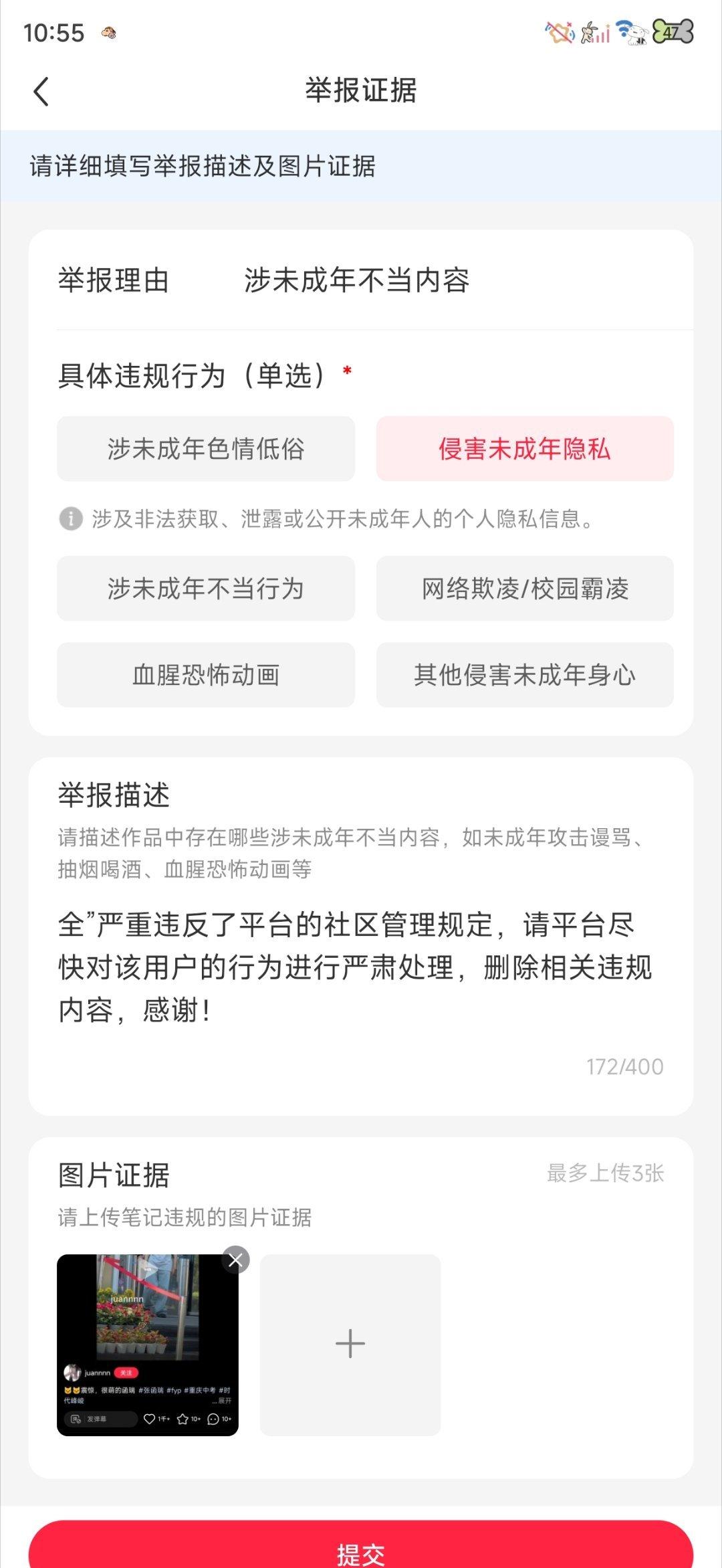Remove the uploaded evidence image
The image size is (722, 1568).
pyautogui.click(x=235, y=1261)
